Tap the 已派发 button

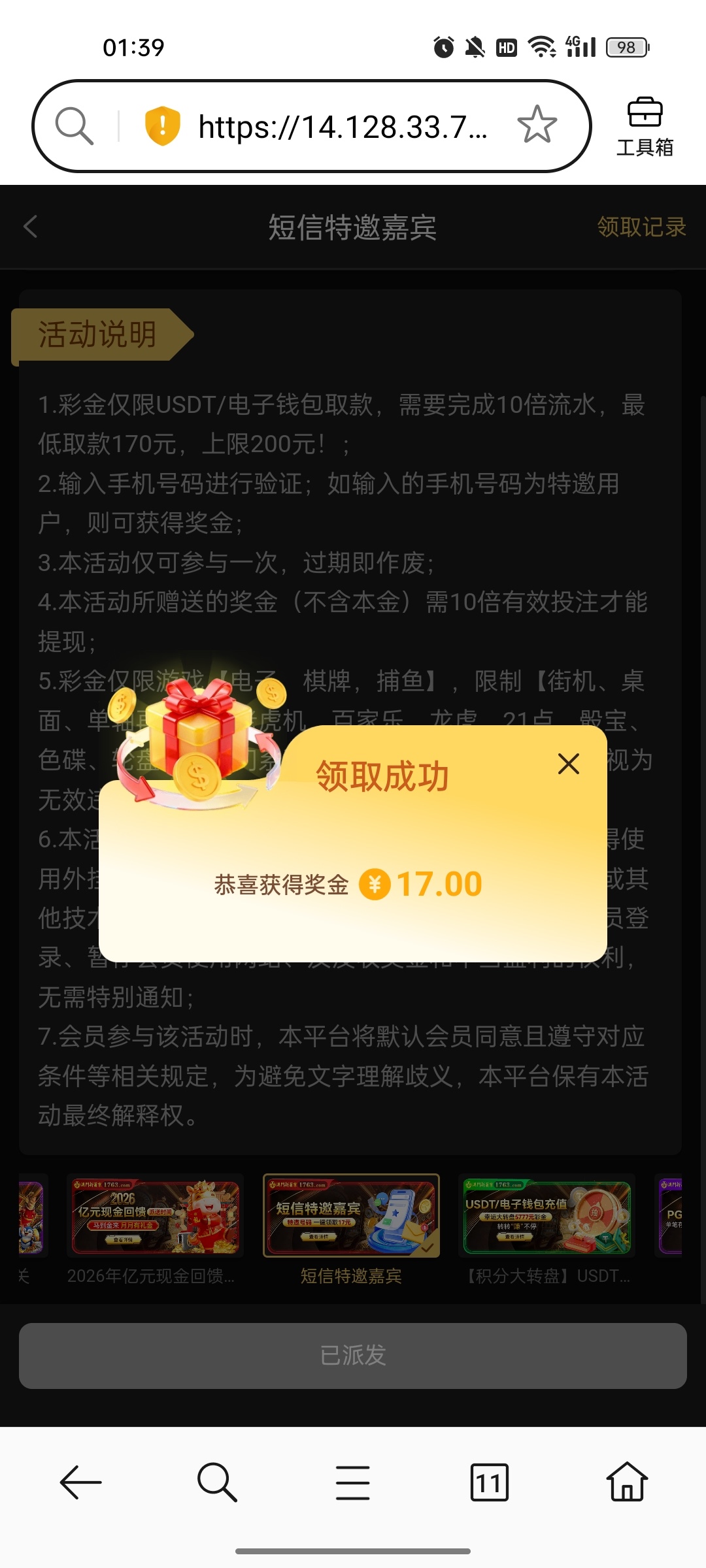353,1356
